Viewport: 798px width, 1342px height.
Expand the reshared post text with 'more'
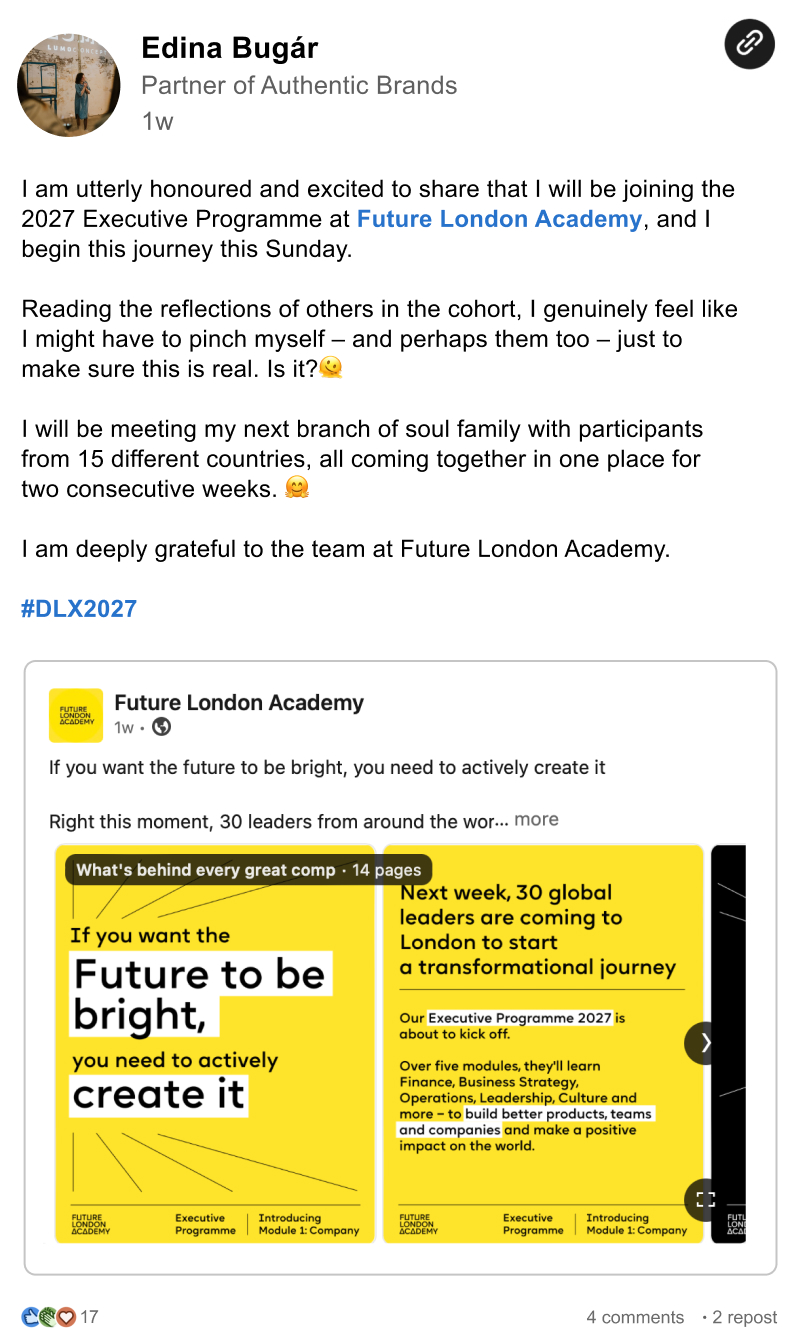click(x=536, y=820)
